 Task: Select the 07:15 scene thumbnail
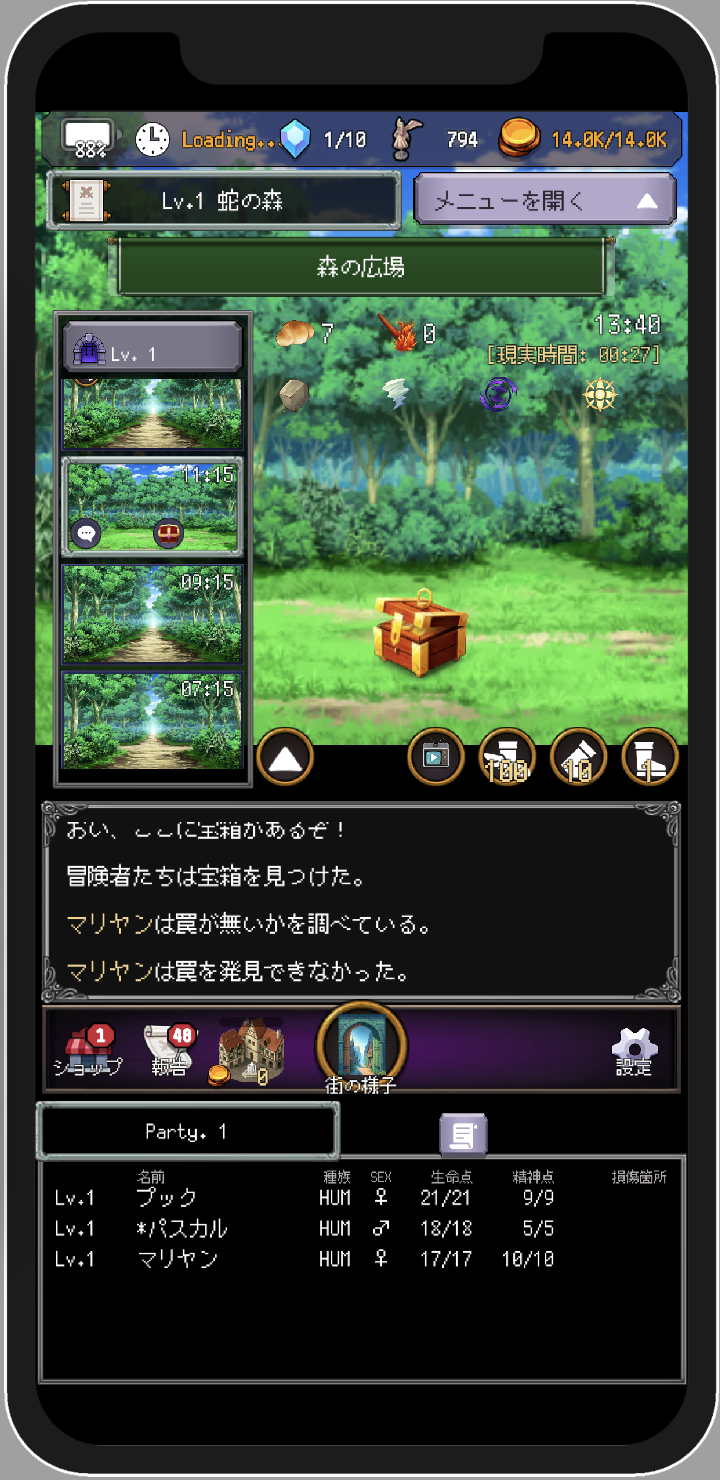point(153,720)
